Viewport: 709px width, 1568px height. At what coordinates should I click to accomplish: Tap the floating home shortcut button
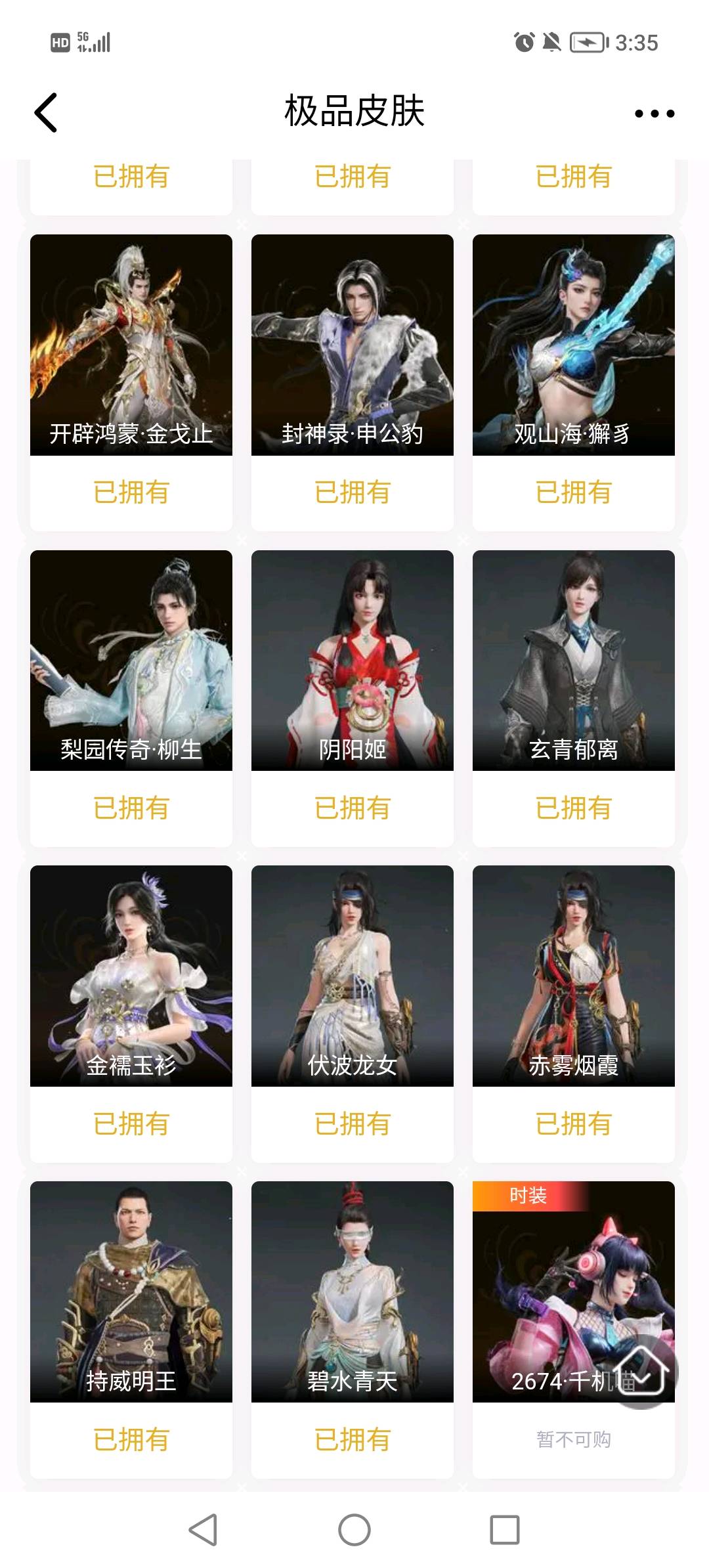coord(641,1371)
